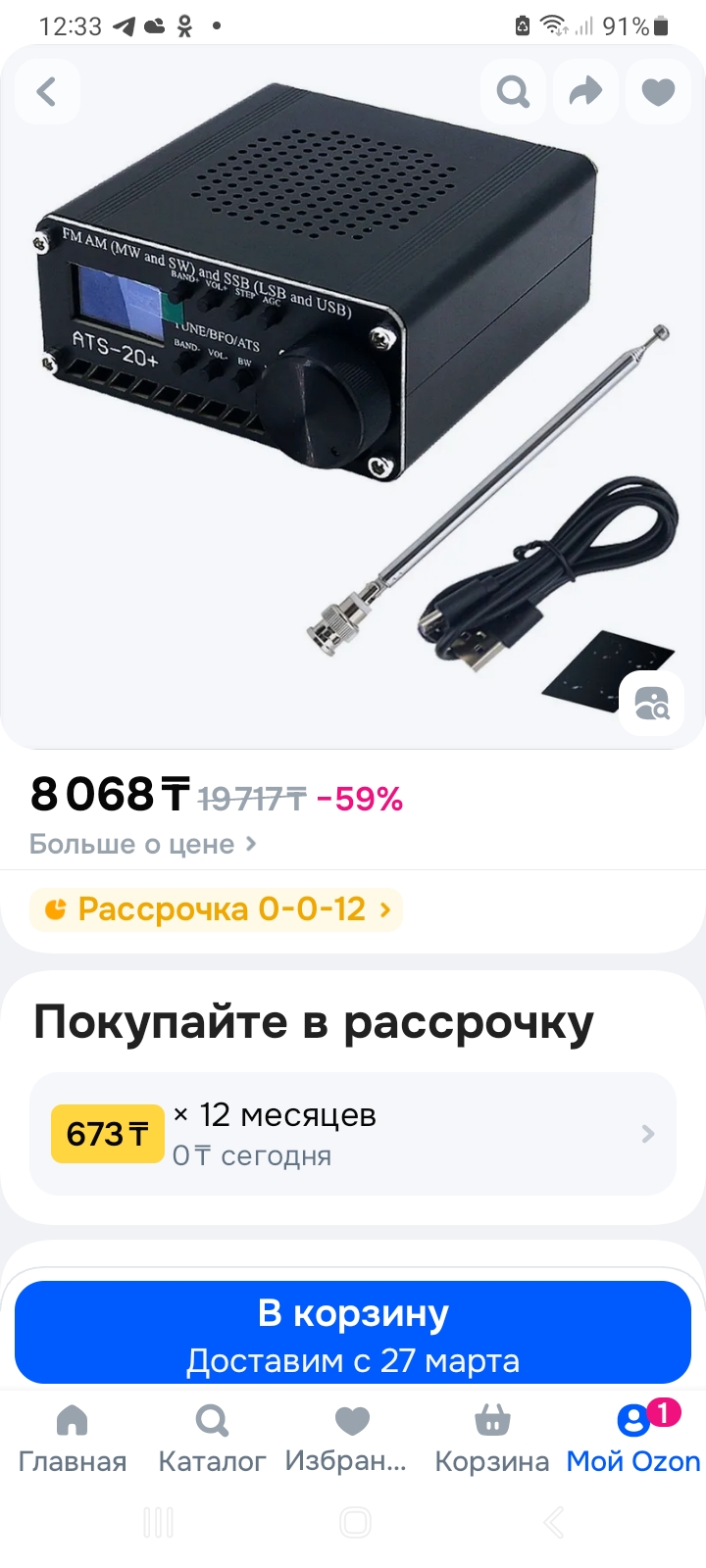Open search from the magnifier icon
This screenshot has height=1568, width=706.
[513, 92]
